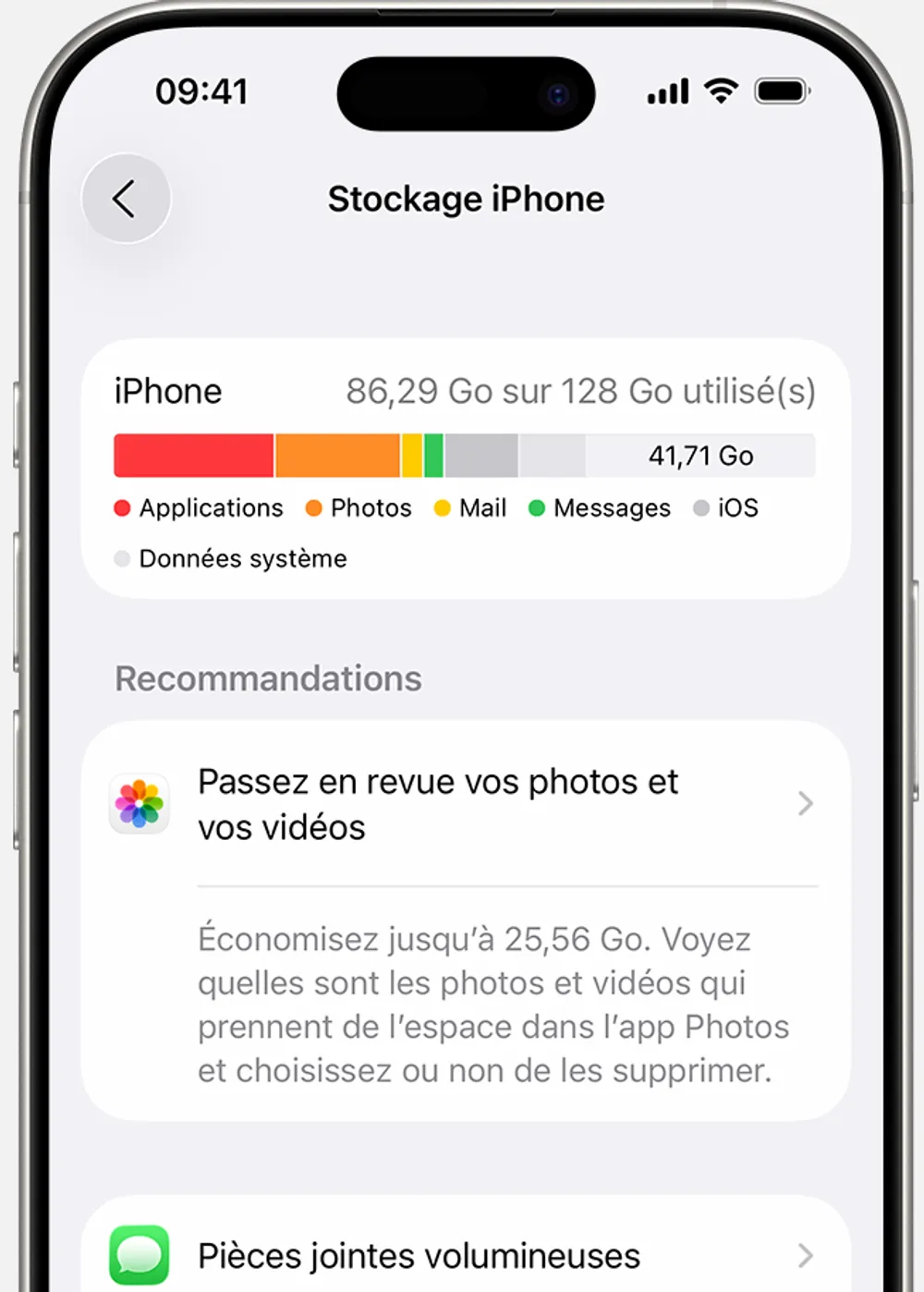924x1292 pixels.
Task: Tap the Wi-Fi icon in the status bar
Action: coord(720,91)
